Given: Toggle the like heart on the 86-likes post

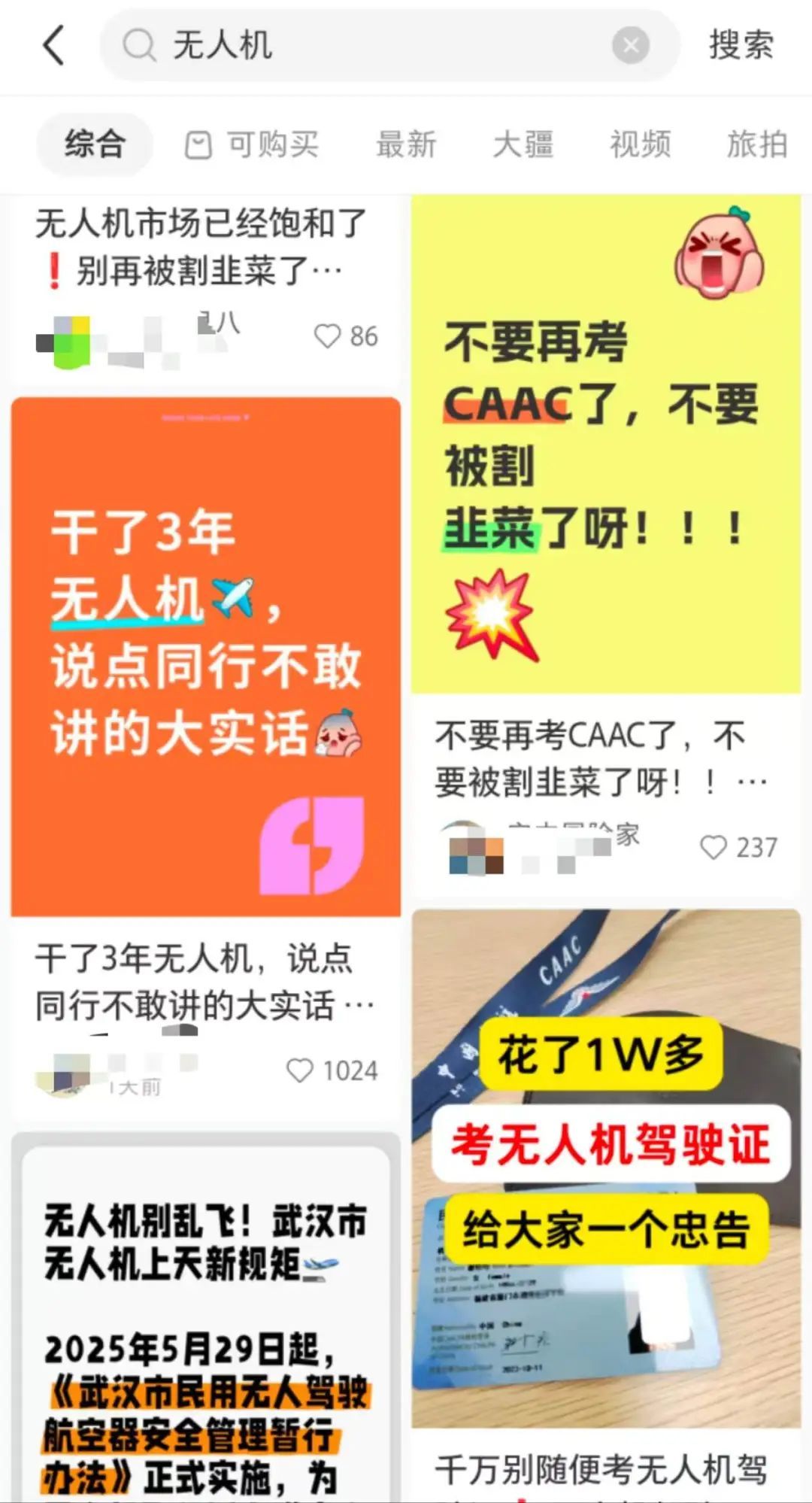Looking at the screenshot, I should point(329,337).
